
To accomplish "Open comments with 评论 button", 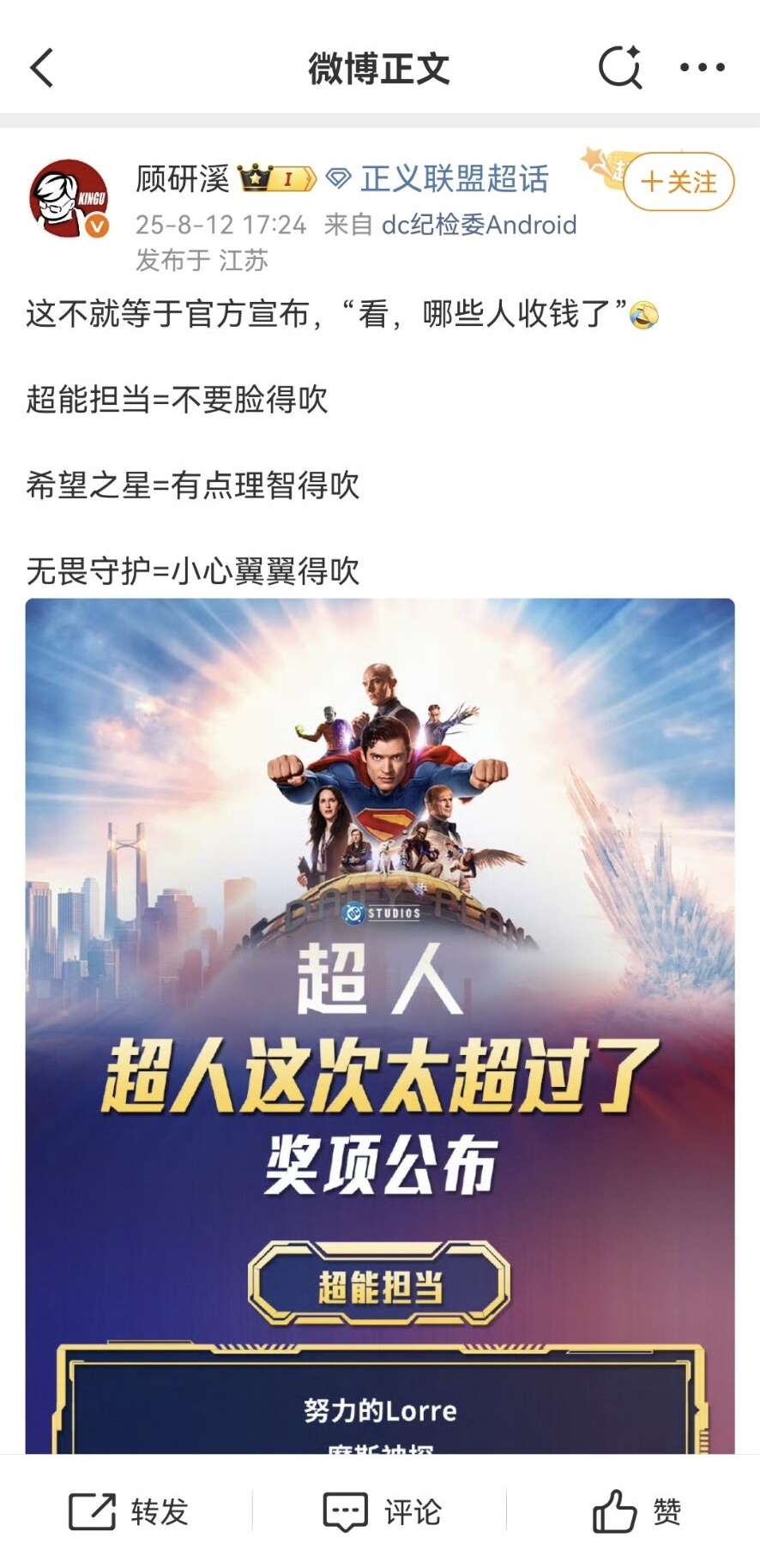I will [382, 1511].
